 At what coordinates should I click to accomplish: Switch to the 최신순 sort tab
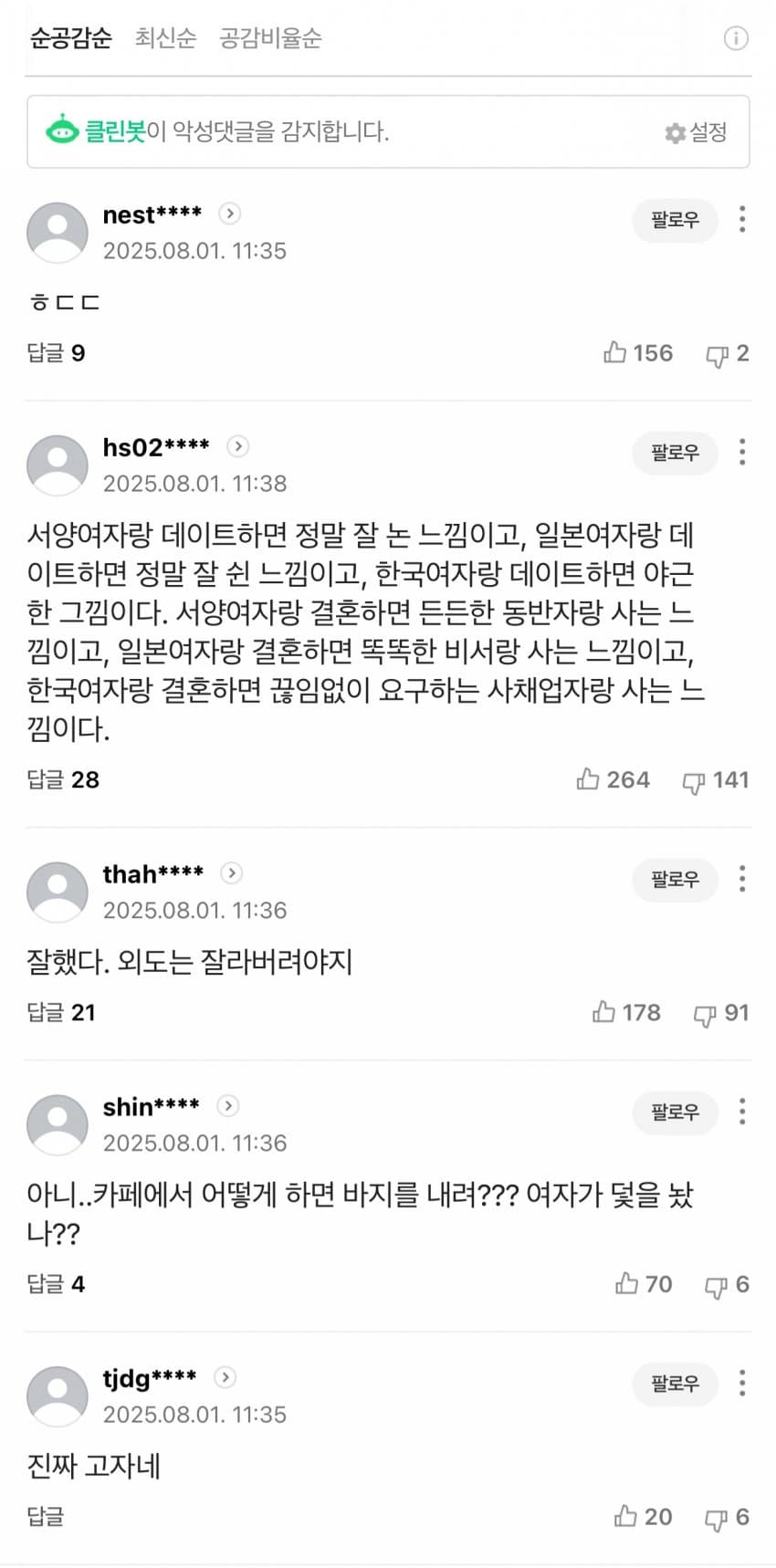[x=165, y=38]
